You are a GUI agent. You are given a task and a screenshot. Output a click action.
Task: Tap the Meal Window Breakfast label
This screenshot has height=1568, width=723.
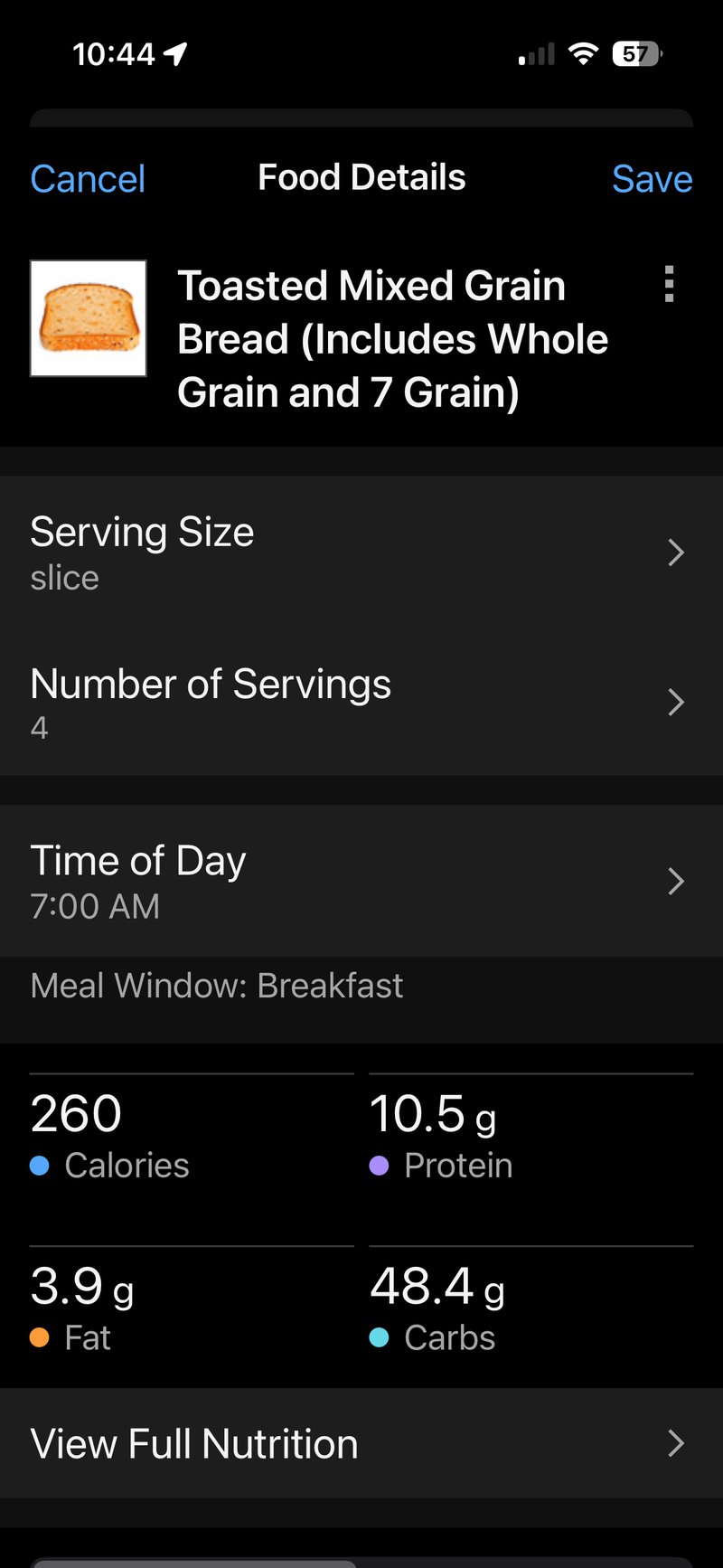click(217, 985)
